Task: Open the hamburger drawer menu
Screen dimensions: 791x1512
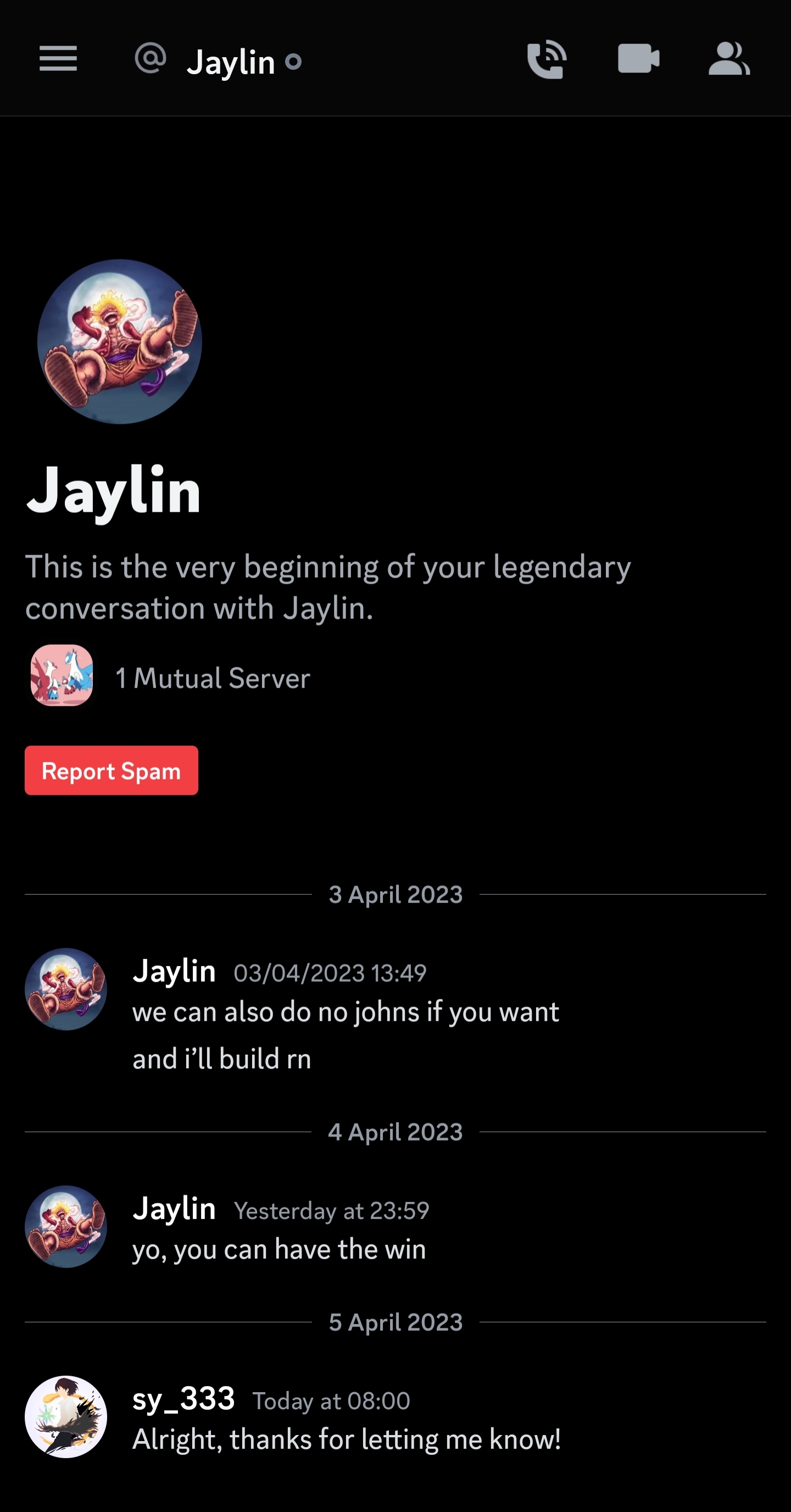Action: (58, 59)
